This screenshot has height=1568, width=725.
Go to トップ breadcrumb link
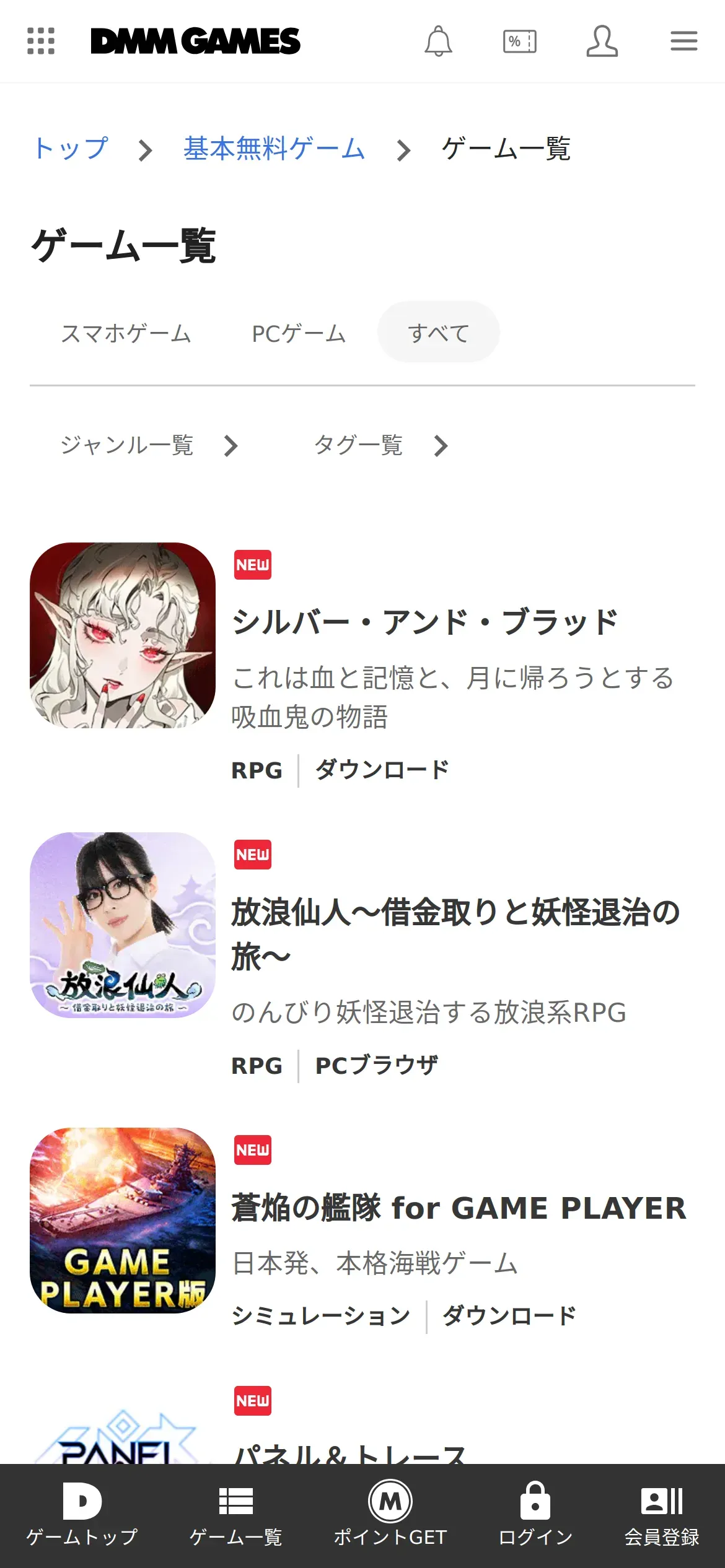(71, 149)
